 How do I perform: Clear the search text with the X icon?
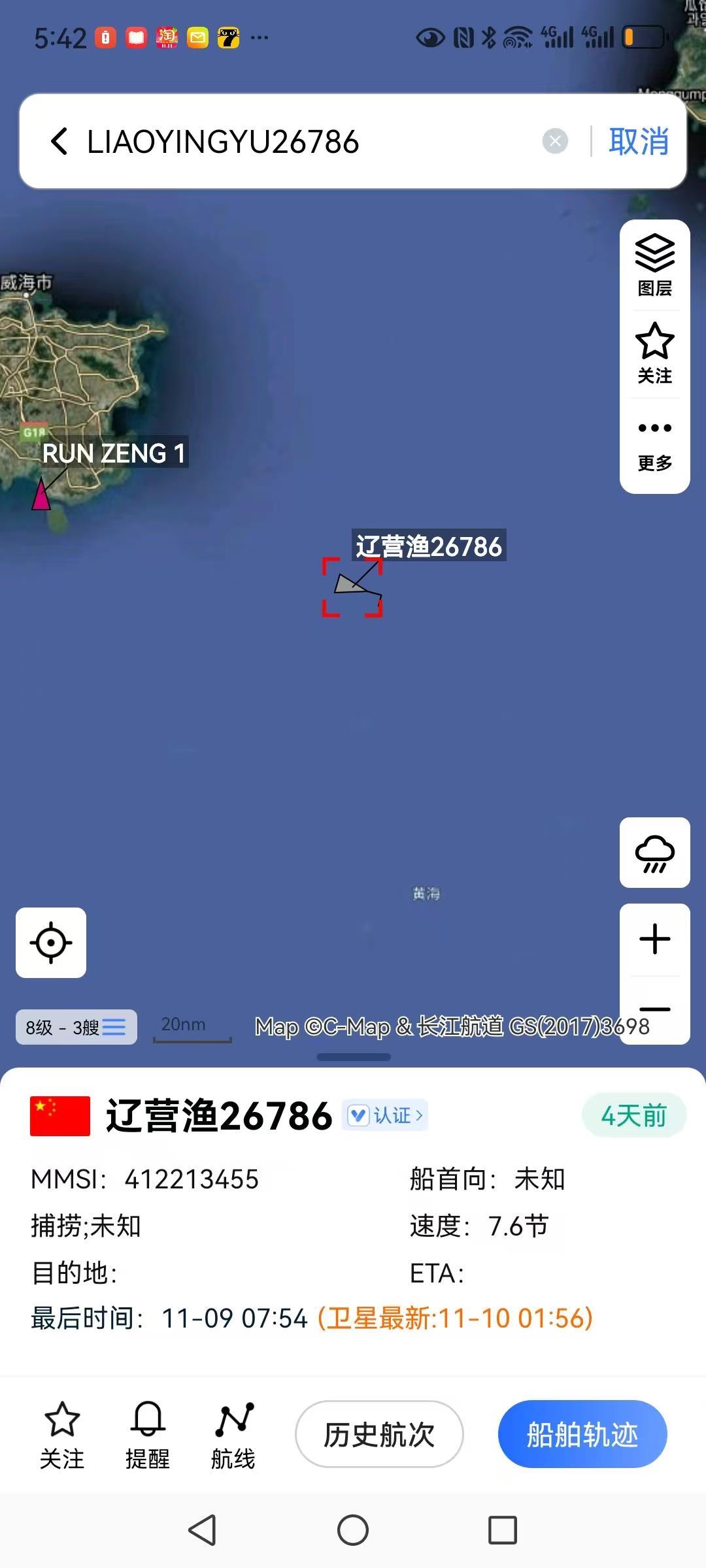pyautogui.click(x=554, y=140)
